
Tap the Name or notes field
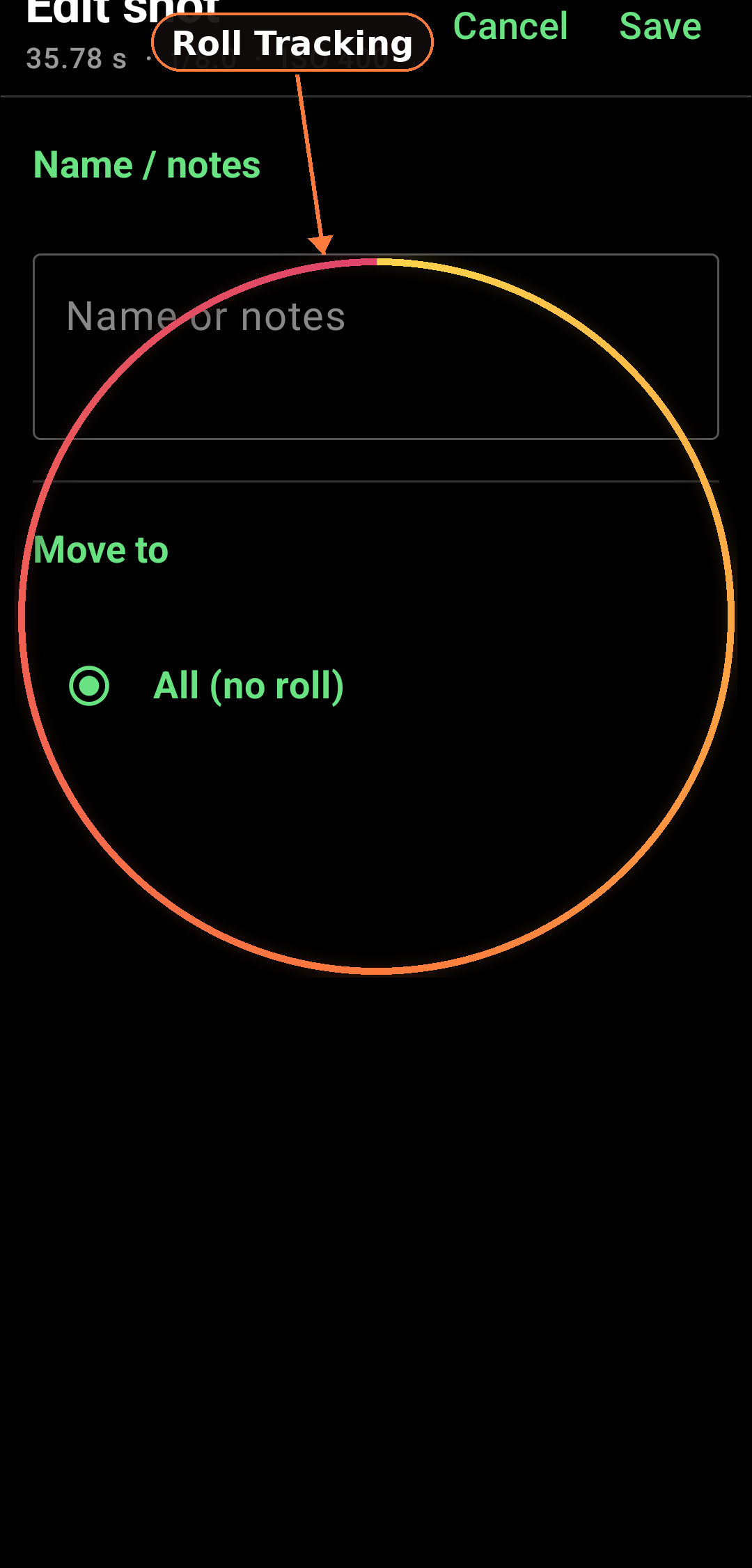(x=376, y=347)
